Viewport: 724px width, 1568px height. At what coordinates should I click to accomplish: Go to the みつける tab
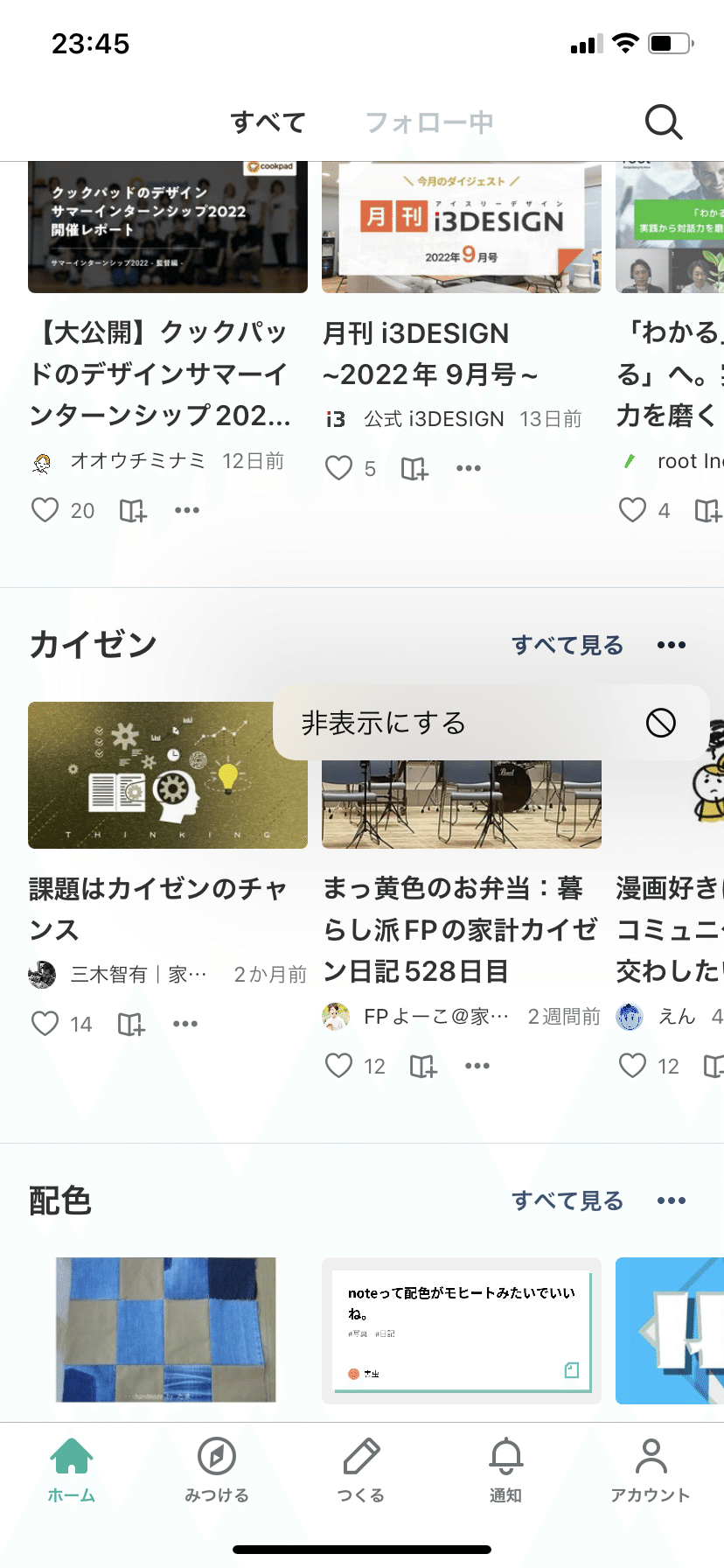point(217,1470)
